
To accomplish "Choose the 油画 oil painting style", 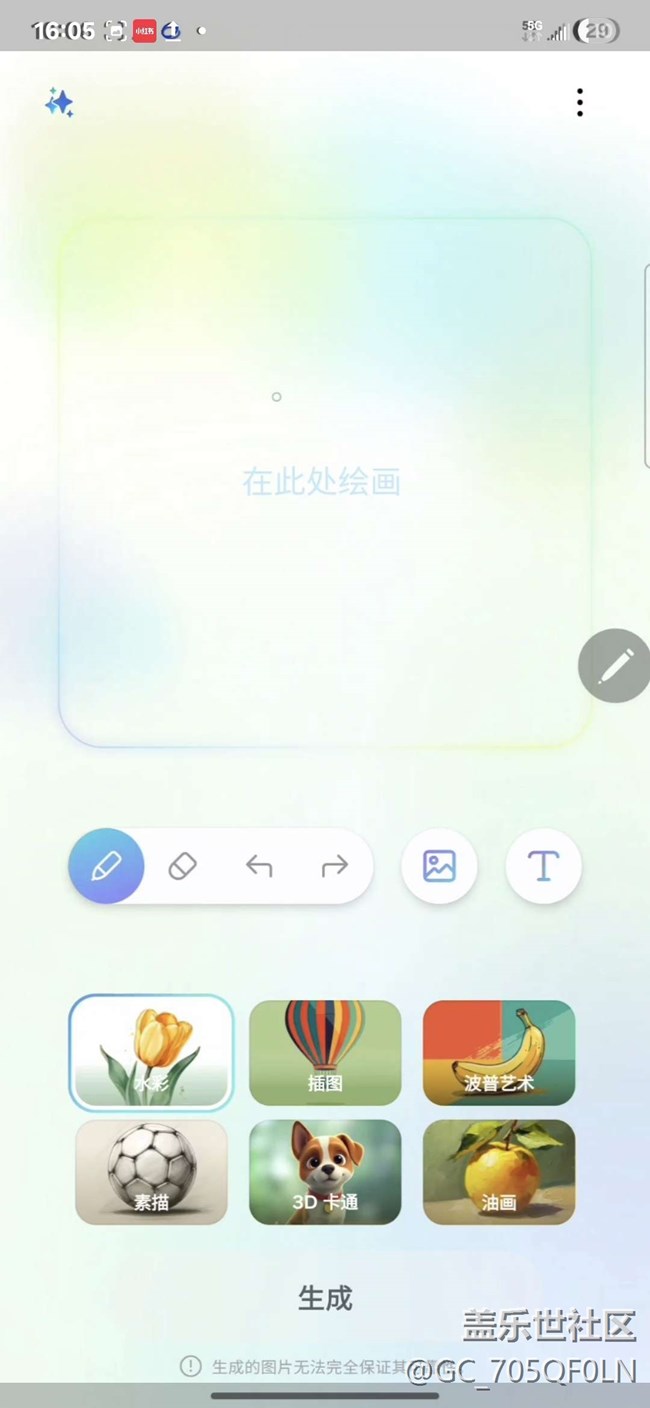I will point(499,1172).
